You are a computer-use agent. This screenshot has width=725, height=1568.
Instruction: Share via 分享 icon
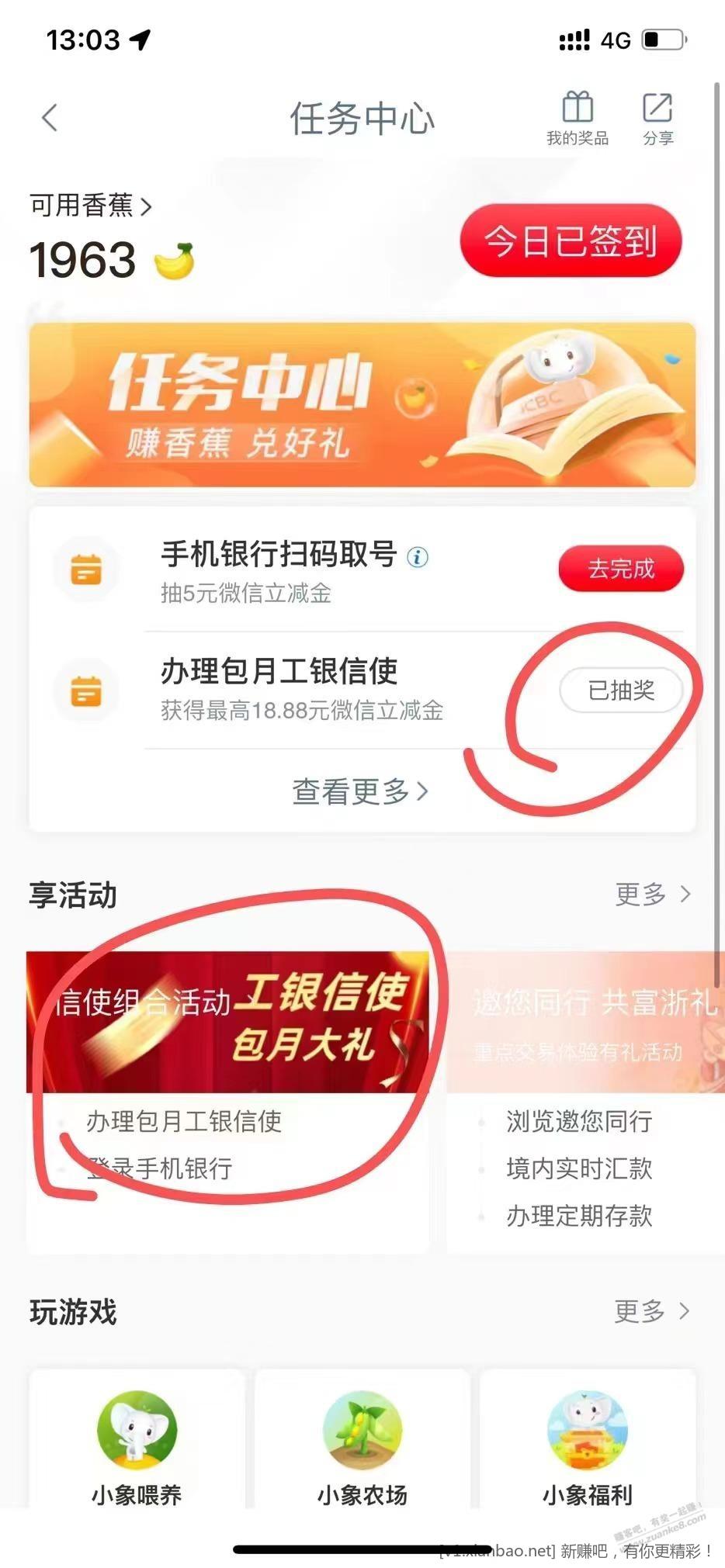[x=657, y=118]
